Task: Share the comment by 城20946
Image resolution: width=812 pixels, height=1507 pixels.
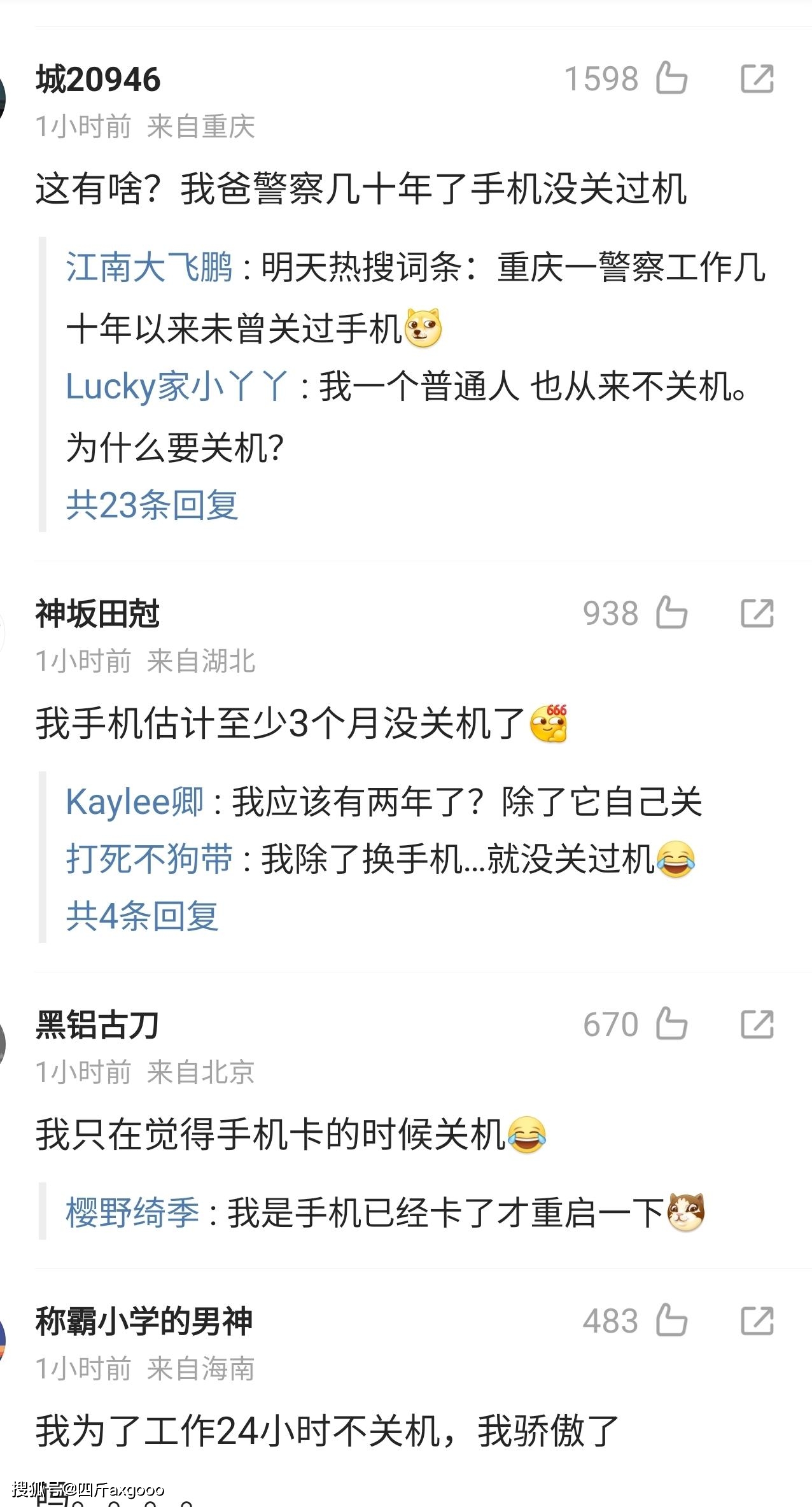Action: pyautogui.click(x=757, y=79)
